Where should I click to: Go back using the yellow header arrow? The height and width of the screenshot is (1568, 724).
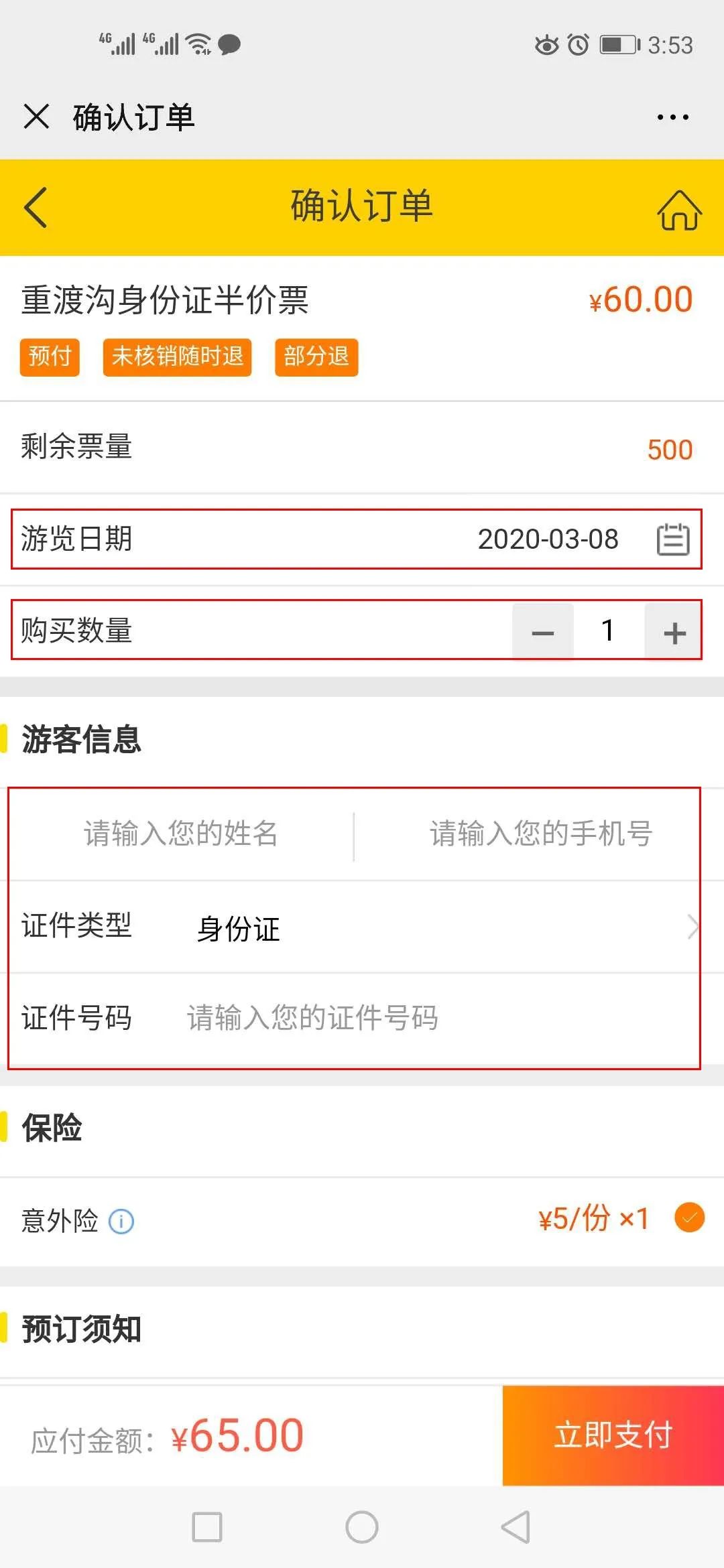[36, 207]
